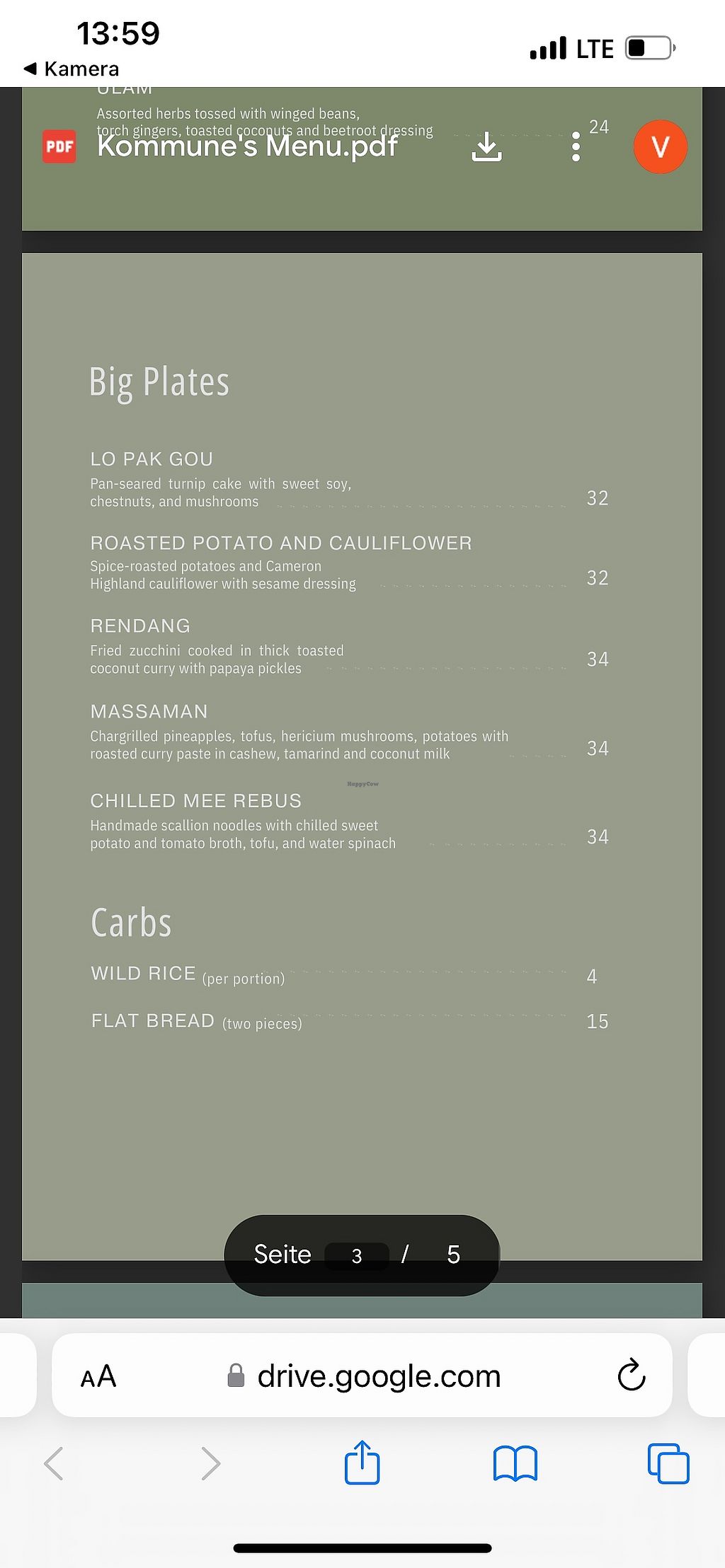The width and height of the screenshot is (725, 1568).
Task: Reload the current page
Action: click(x=631, y=1376)
